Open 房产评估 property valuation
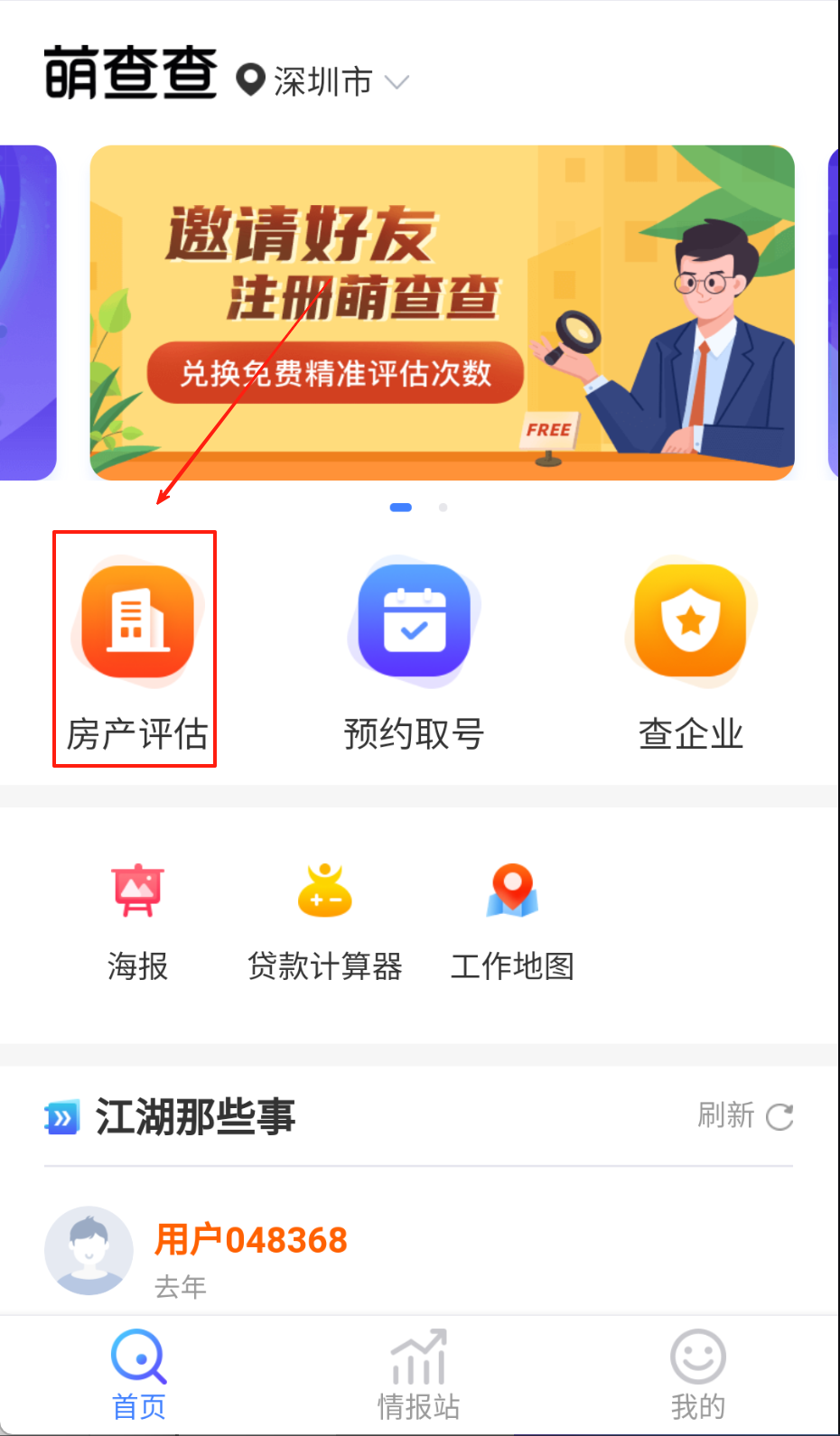 tap(137, 648)
